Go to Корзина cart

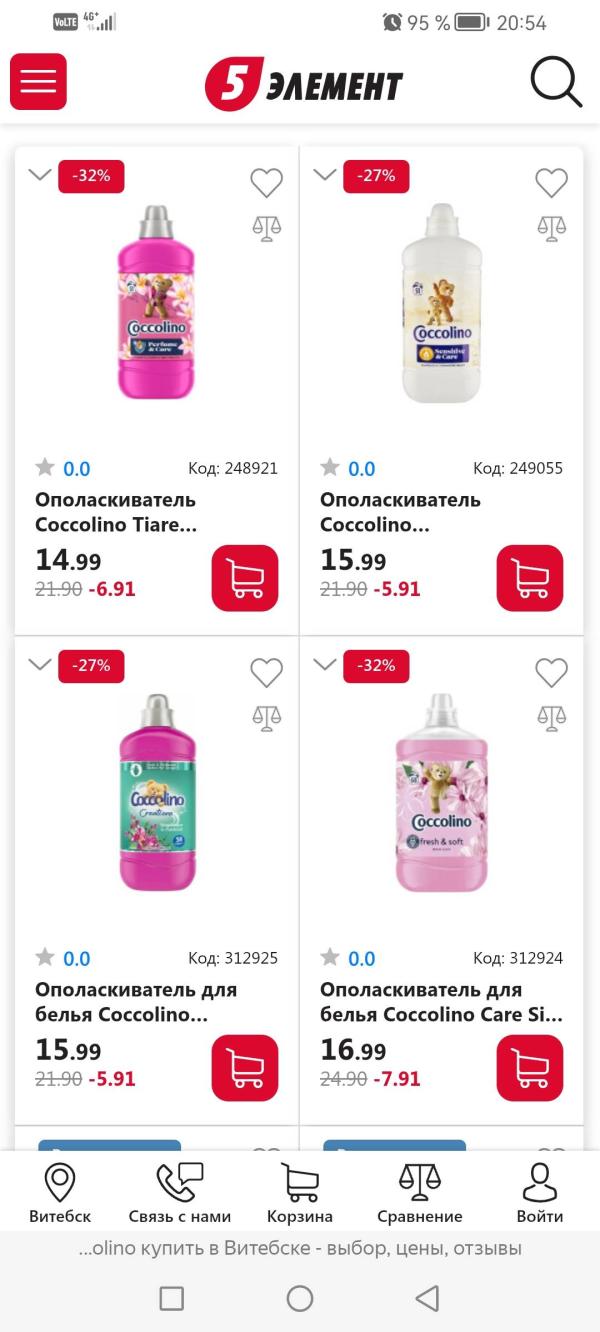click(300, 1193)
